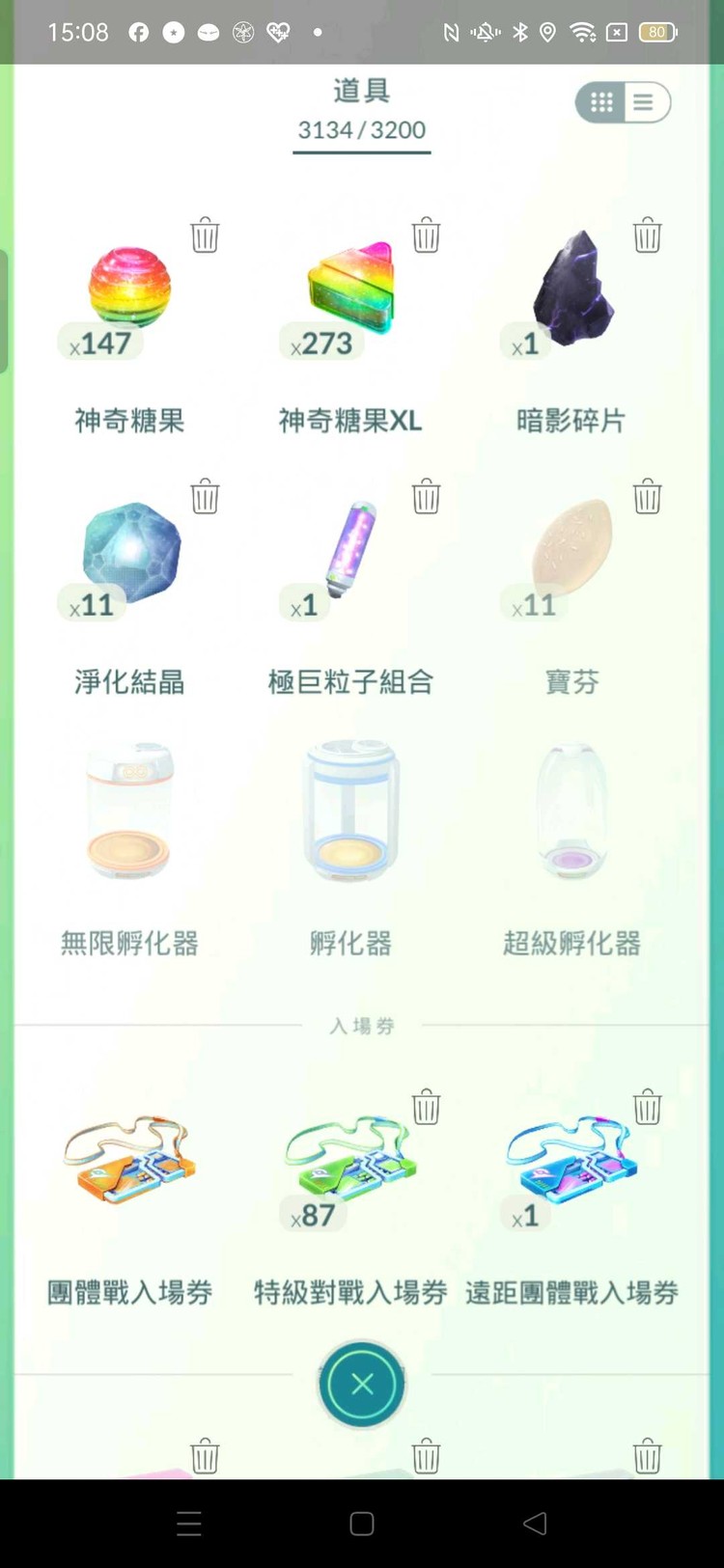Tap the trash icon beside 暗影碎片
Viewport: 724px width, 1568px height.
pos(647,234)
